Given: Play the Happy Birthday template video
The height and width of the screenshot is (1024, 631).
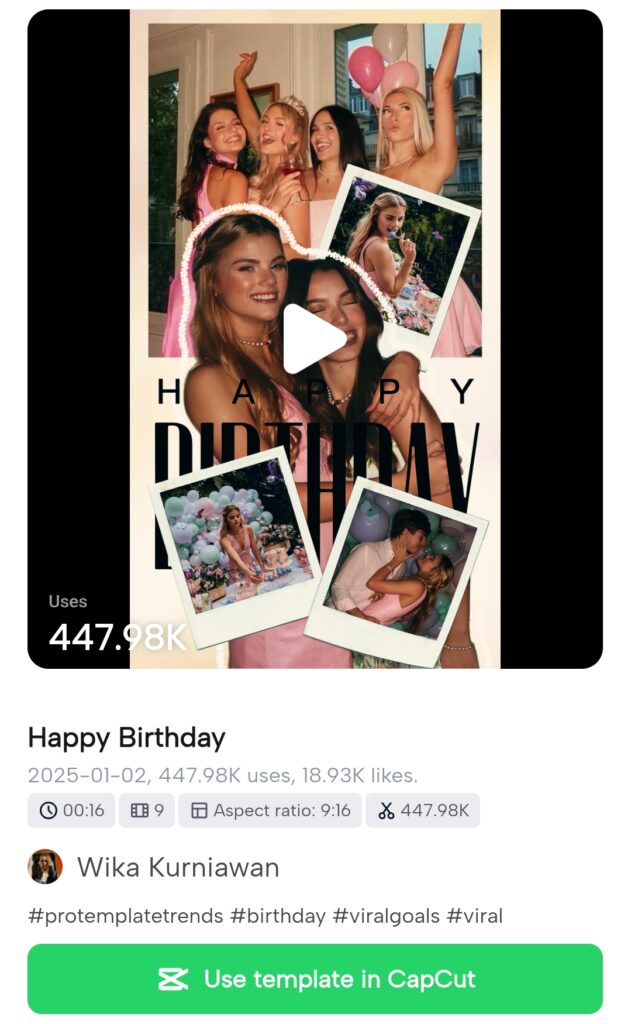Looking at the screenshot, I should (x=314, y=339).
